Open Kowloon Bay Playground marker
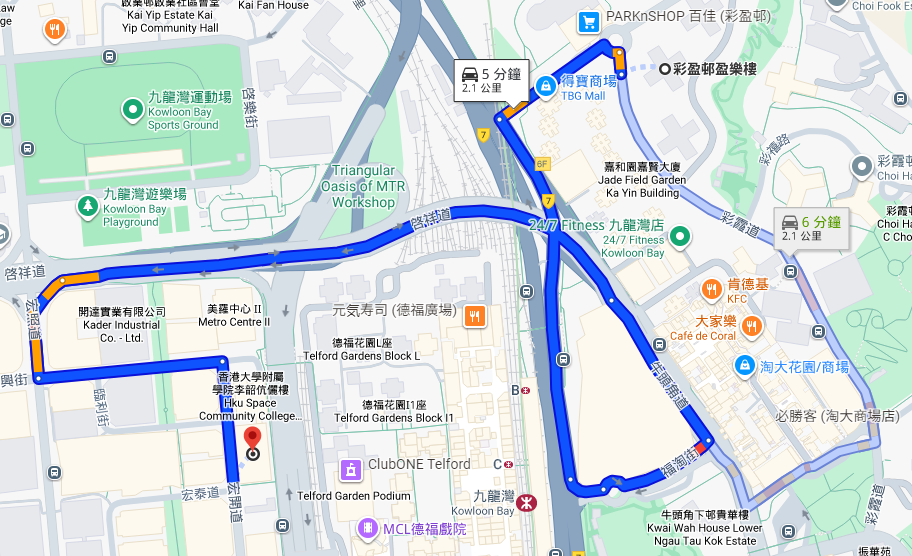Screen dimensions: 912x556 coord(88,206)
